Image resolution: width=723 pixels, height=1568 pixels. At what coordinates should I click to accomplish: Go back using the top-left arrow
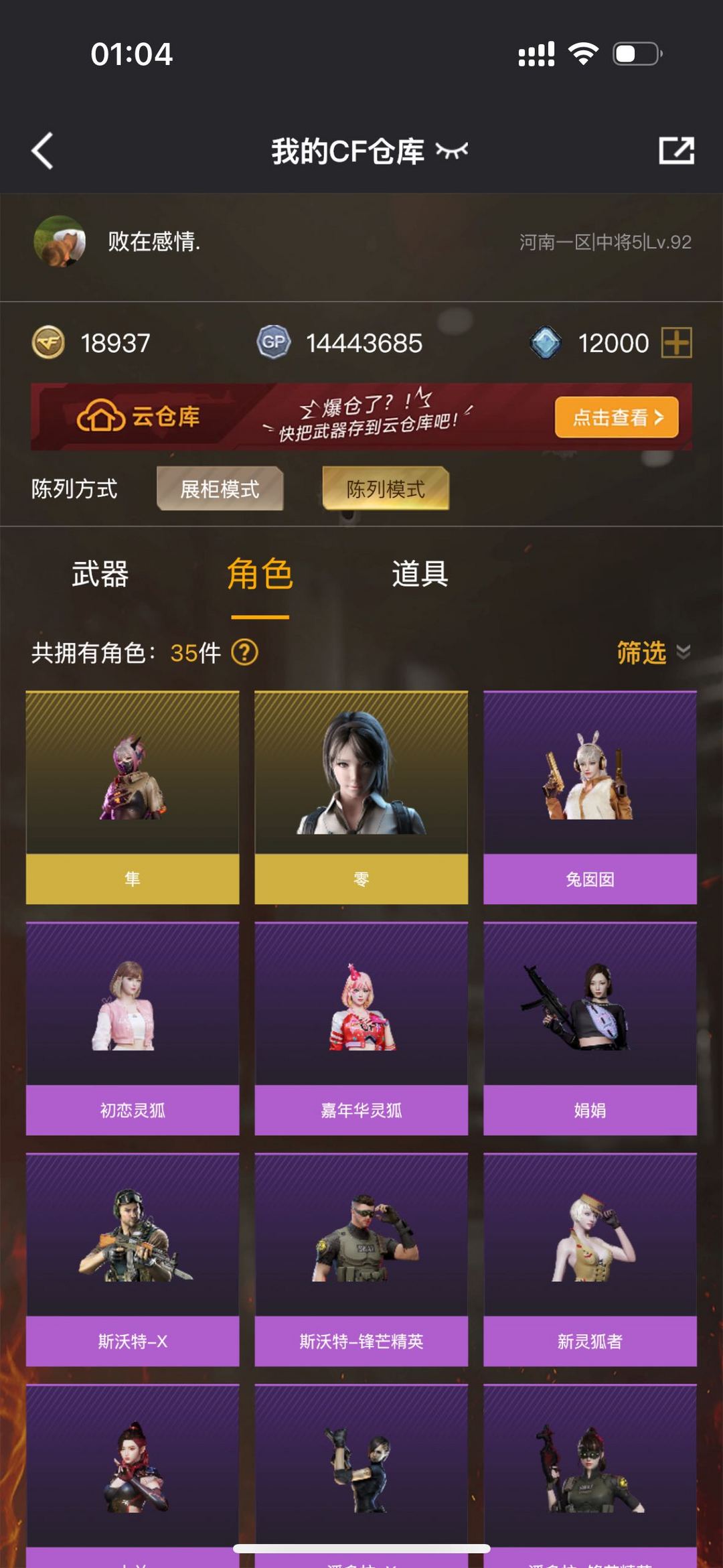(x=42, y=151)
